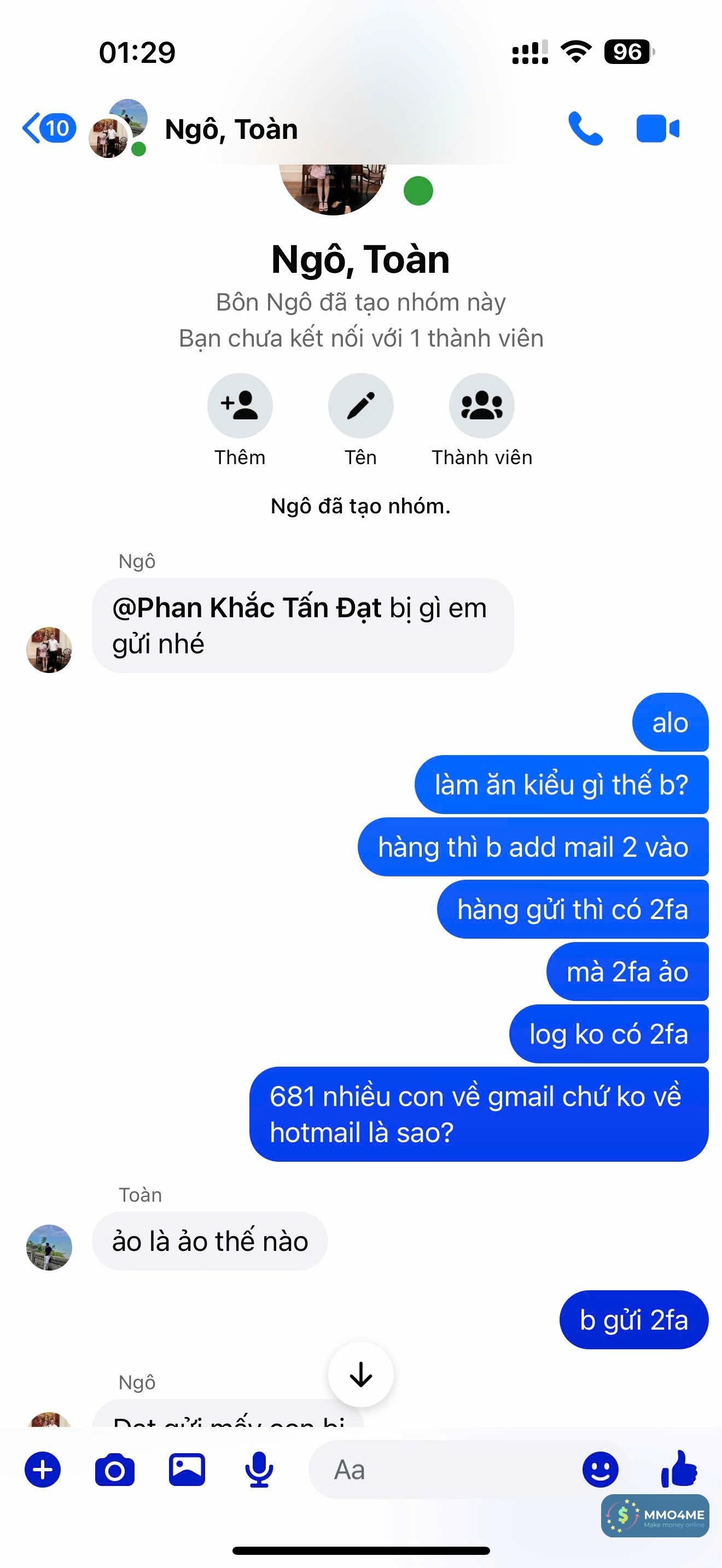
Task: Open the plus attachments menu
Action: pos(43,1470)
